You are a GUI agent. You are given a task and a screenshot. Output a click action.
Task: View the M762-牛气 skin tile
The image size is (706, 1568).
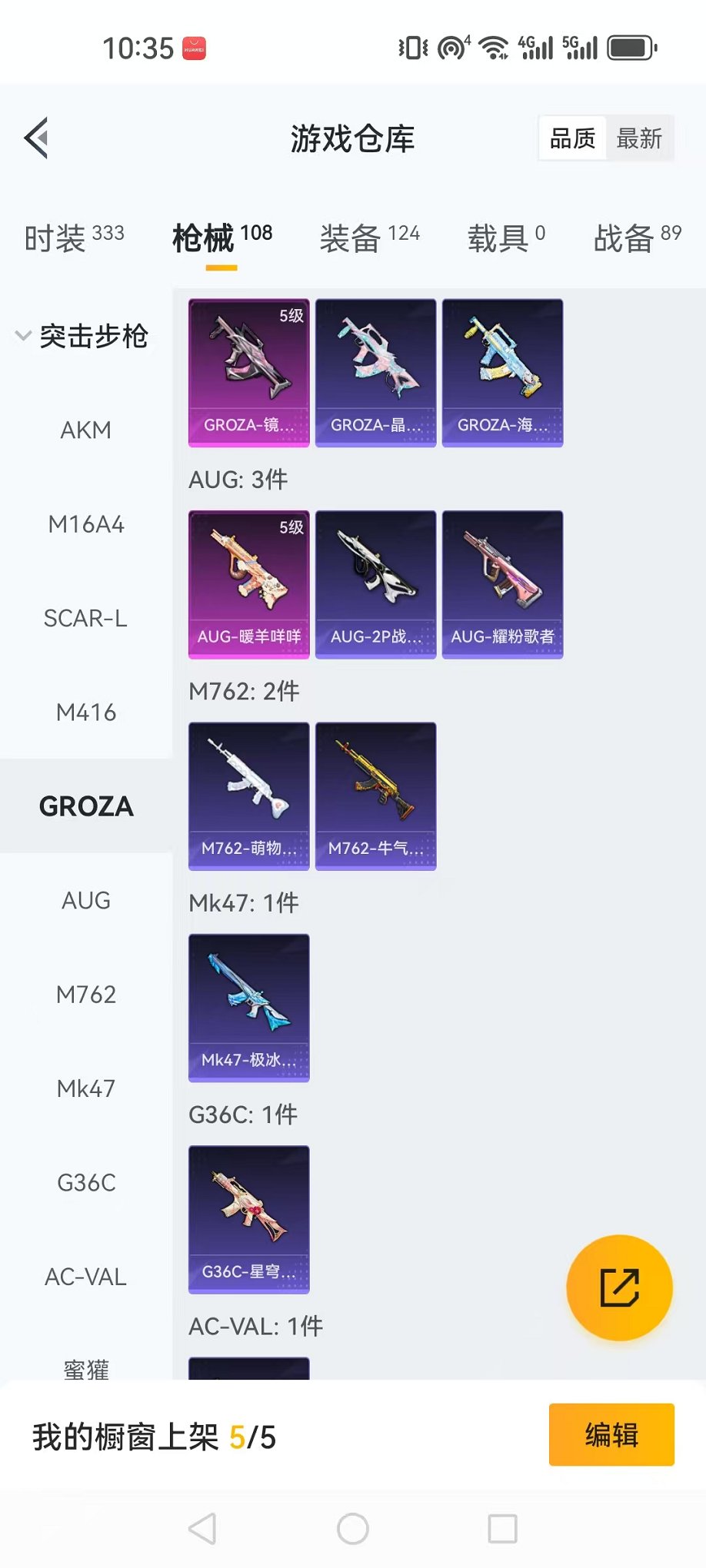[375, 796]
